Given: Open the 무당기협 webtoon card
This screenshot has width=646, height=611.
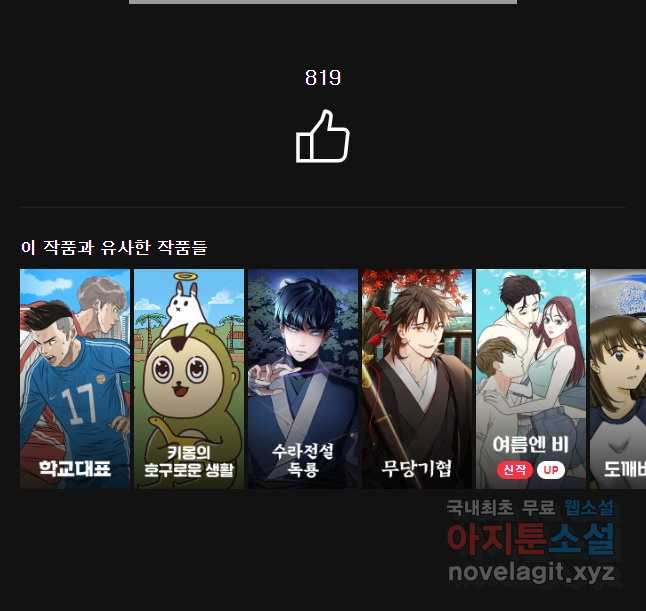Looking at the screenshot, I should click(x=417, y=379).
